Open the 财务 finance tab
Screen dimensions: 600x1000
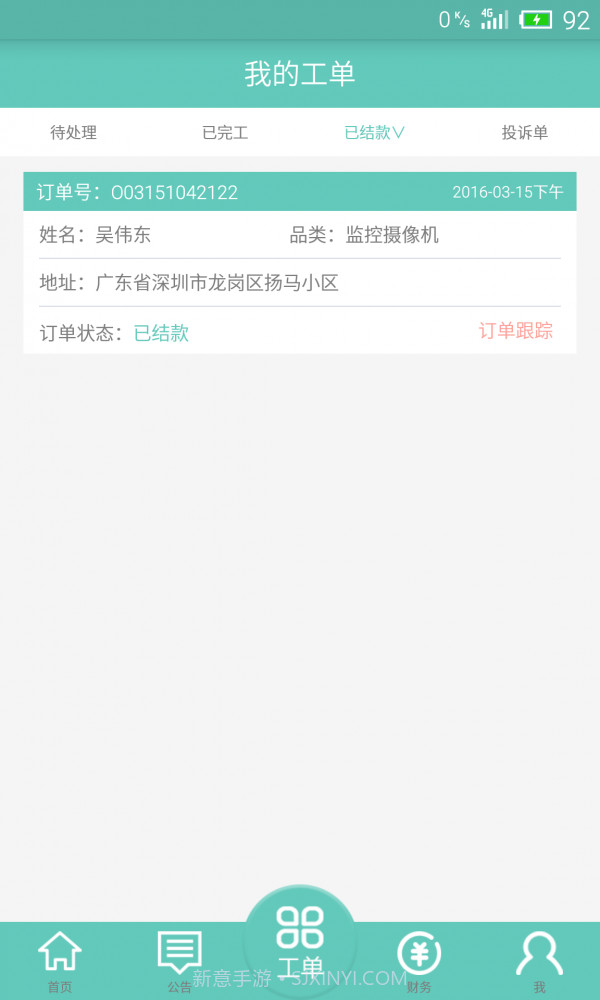pyautogui.click(x=419, y=960)
